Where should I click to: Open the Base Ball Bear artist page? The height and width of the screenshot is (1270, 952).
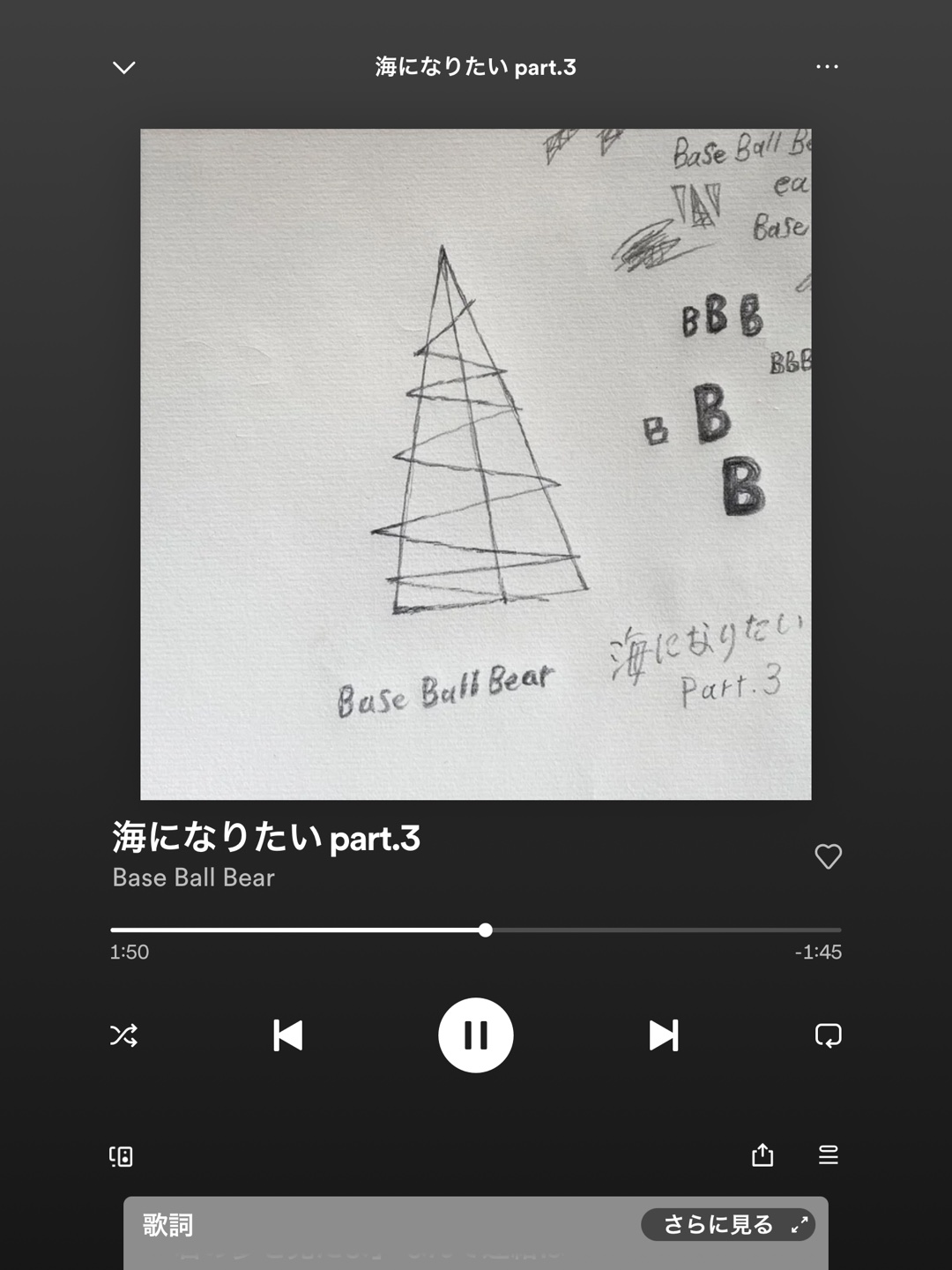pos(194,878)
